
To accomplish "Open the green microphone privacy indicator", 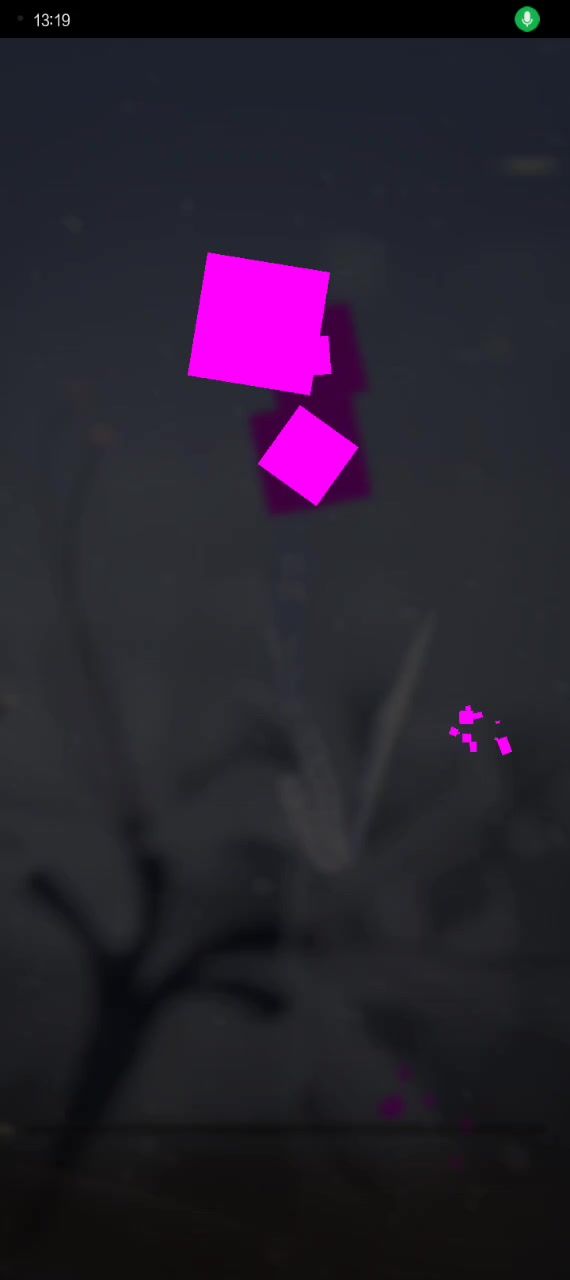I will pos(527,19).
